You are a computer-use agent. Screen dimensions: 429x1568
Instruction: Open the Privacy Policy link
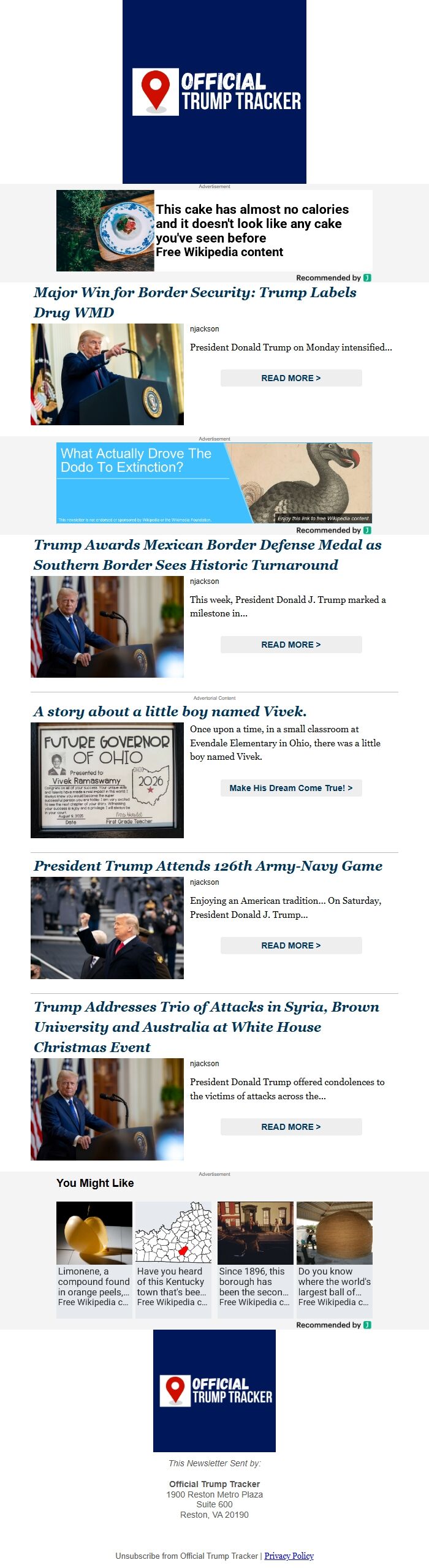pyautogui.click(x=289, y=1556)
